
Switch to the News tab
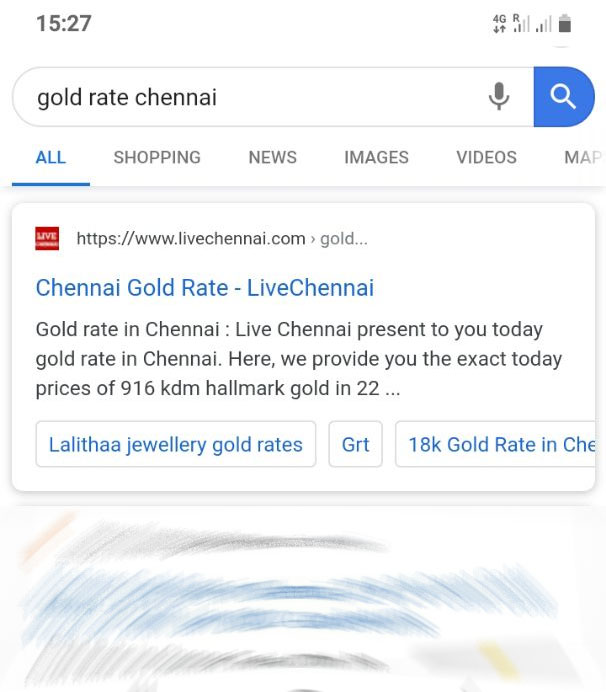click(272, 157)
